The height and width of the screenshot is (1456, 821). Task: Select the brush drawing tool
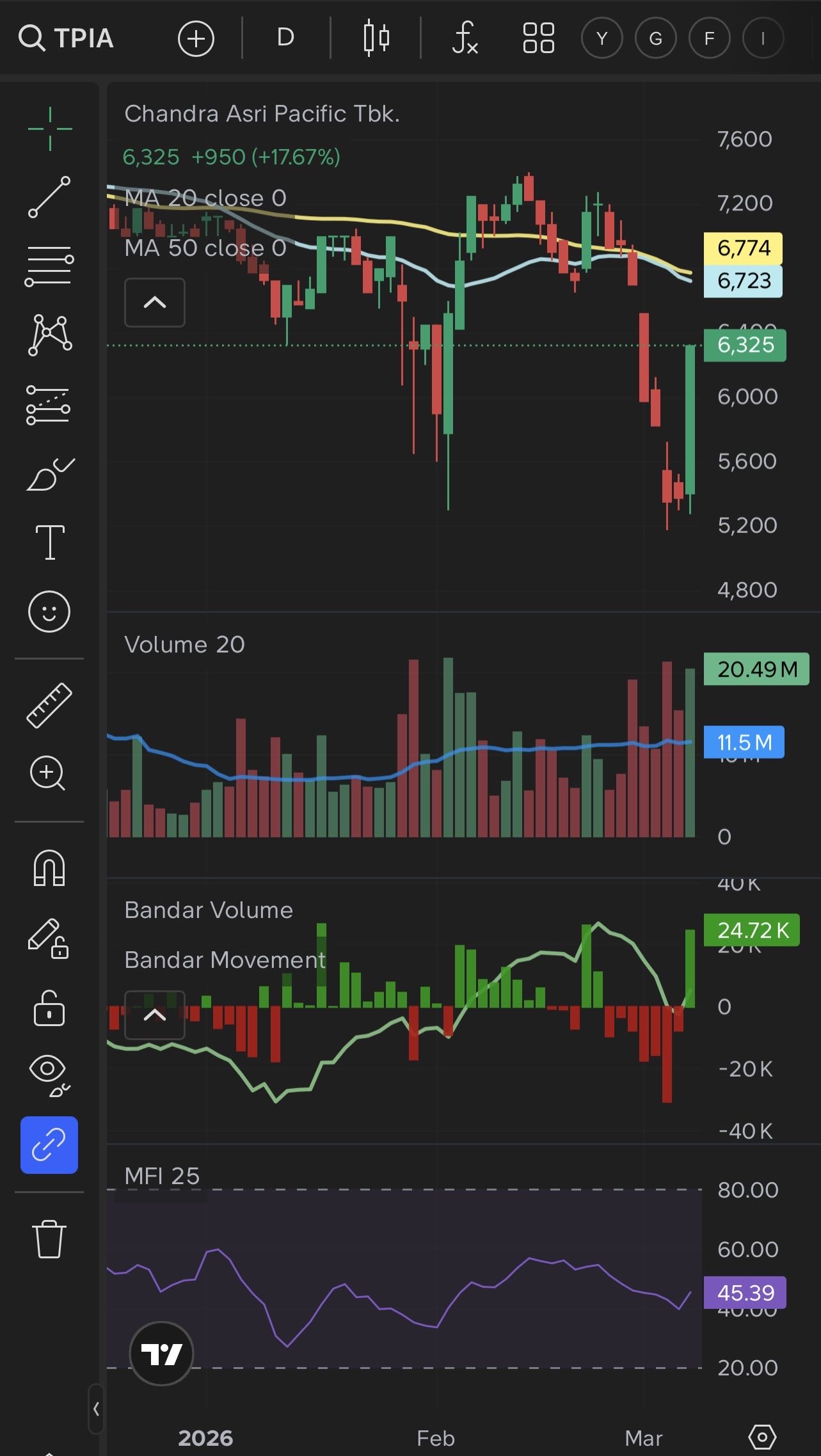click(x=49, y=475)
